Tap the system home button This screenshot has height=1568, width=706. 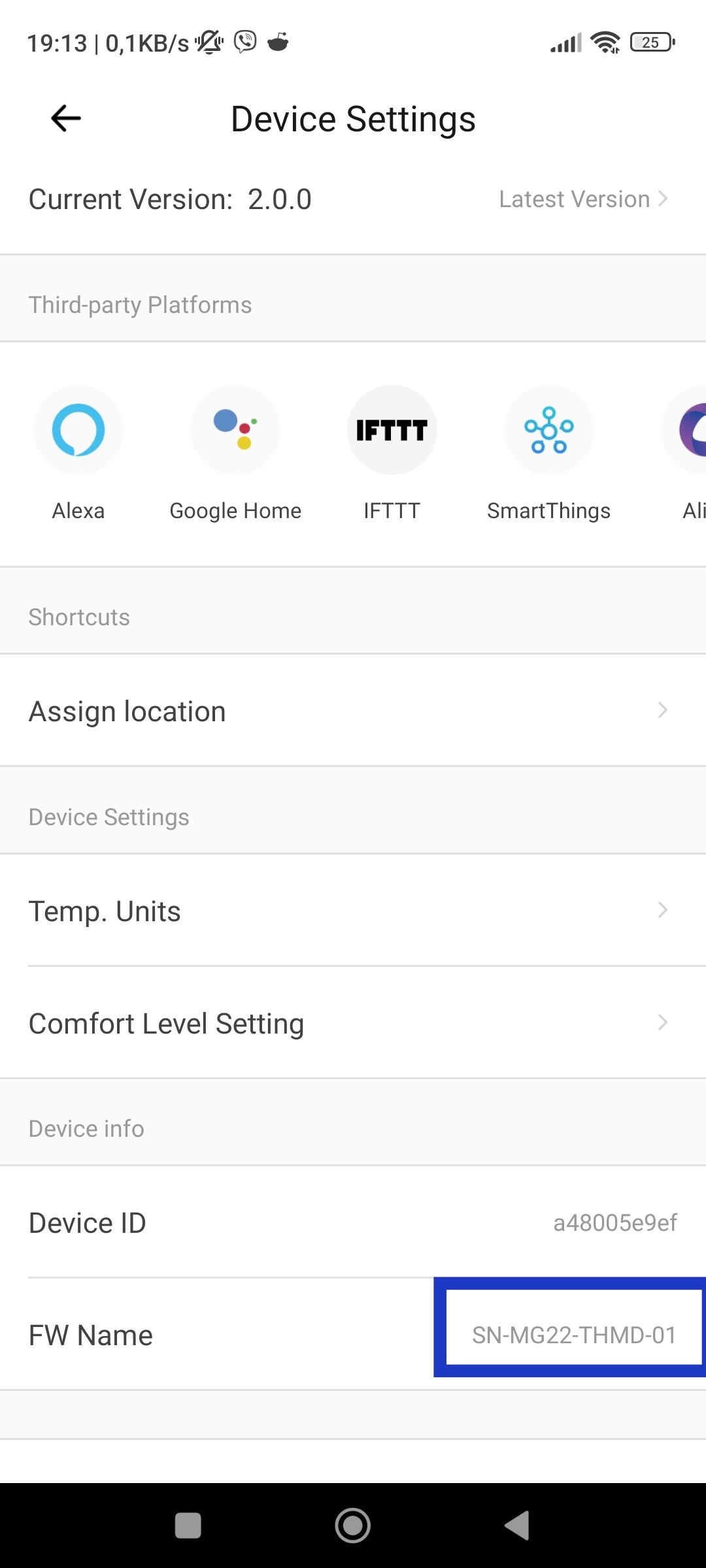tap(353, 1526)
